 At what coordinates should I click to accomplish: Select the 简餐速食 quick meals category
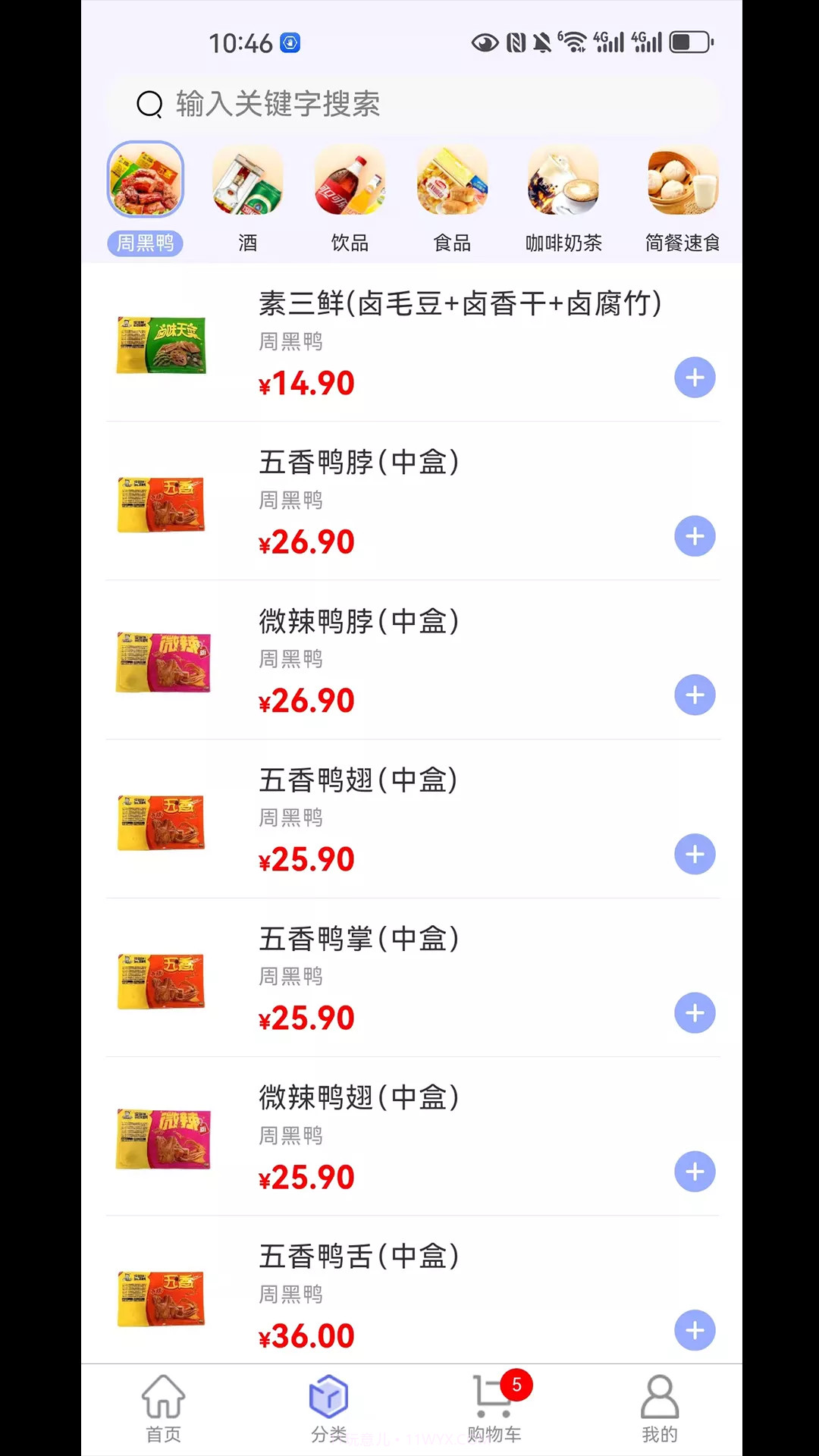(680, 180)
